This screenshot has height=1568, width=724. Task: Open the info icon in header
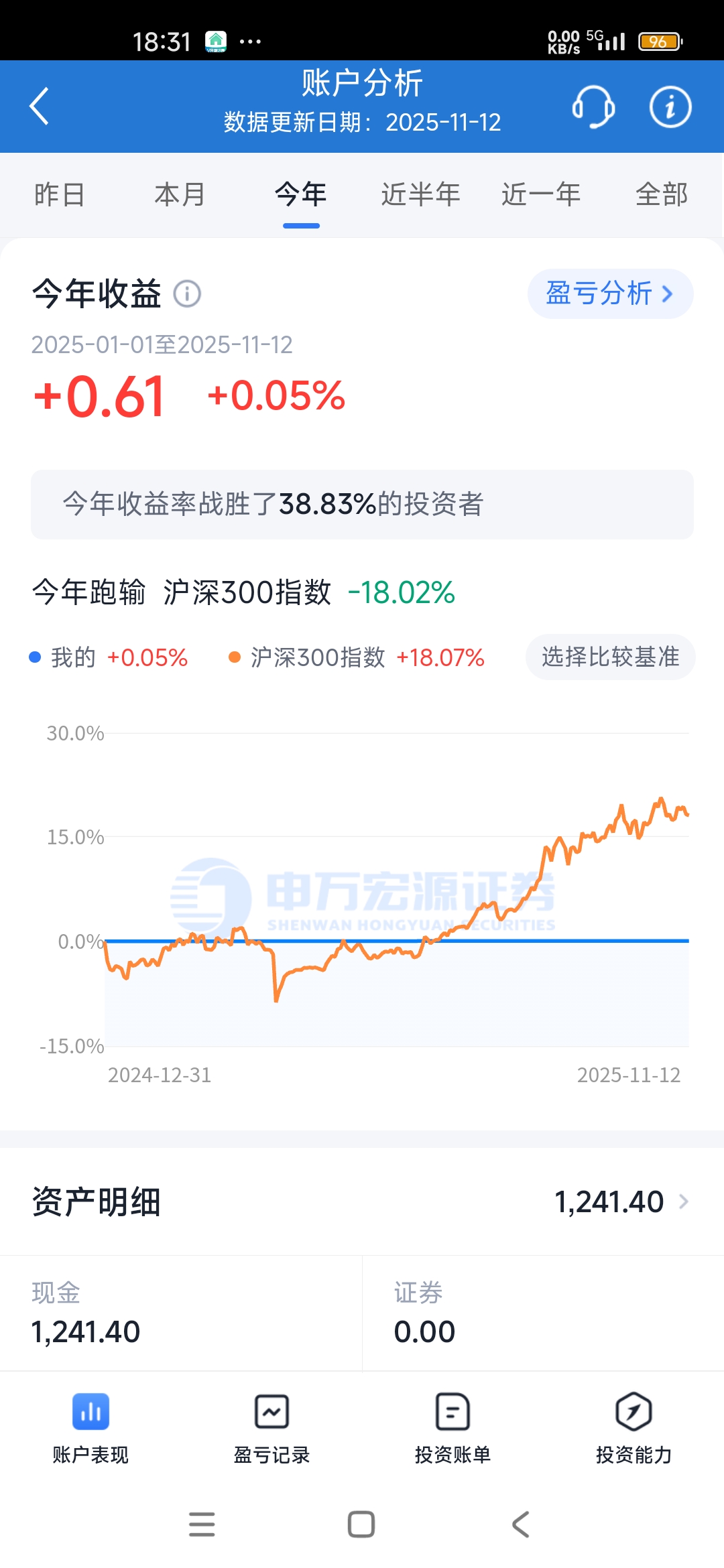(670, 107)
